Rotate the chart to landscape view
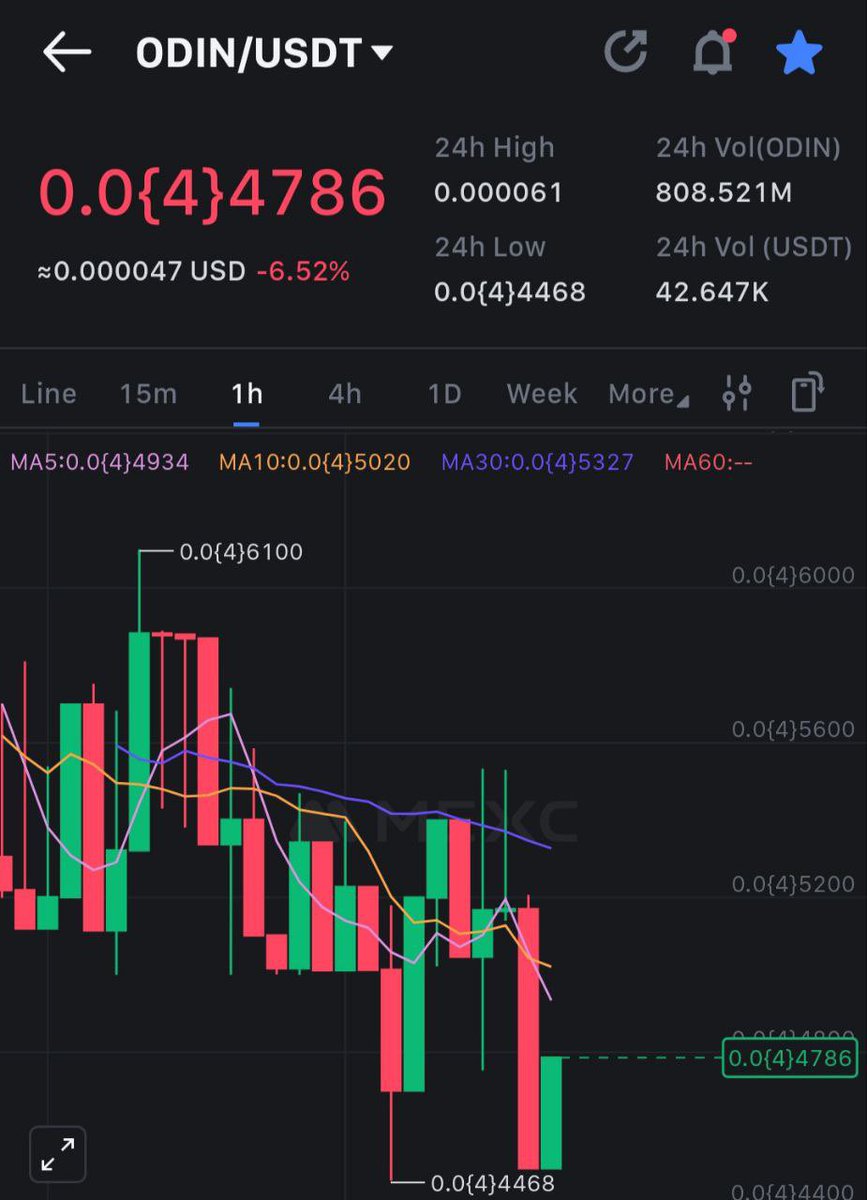Viewport: 867px width, 1200px height. tap(808, 392)
